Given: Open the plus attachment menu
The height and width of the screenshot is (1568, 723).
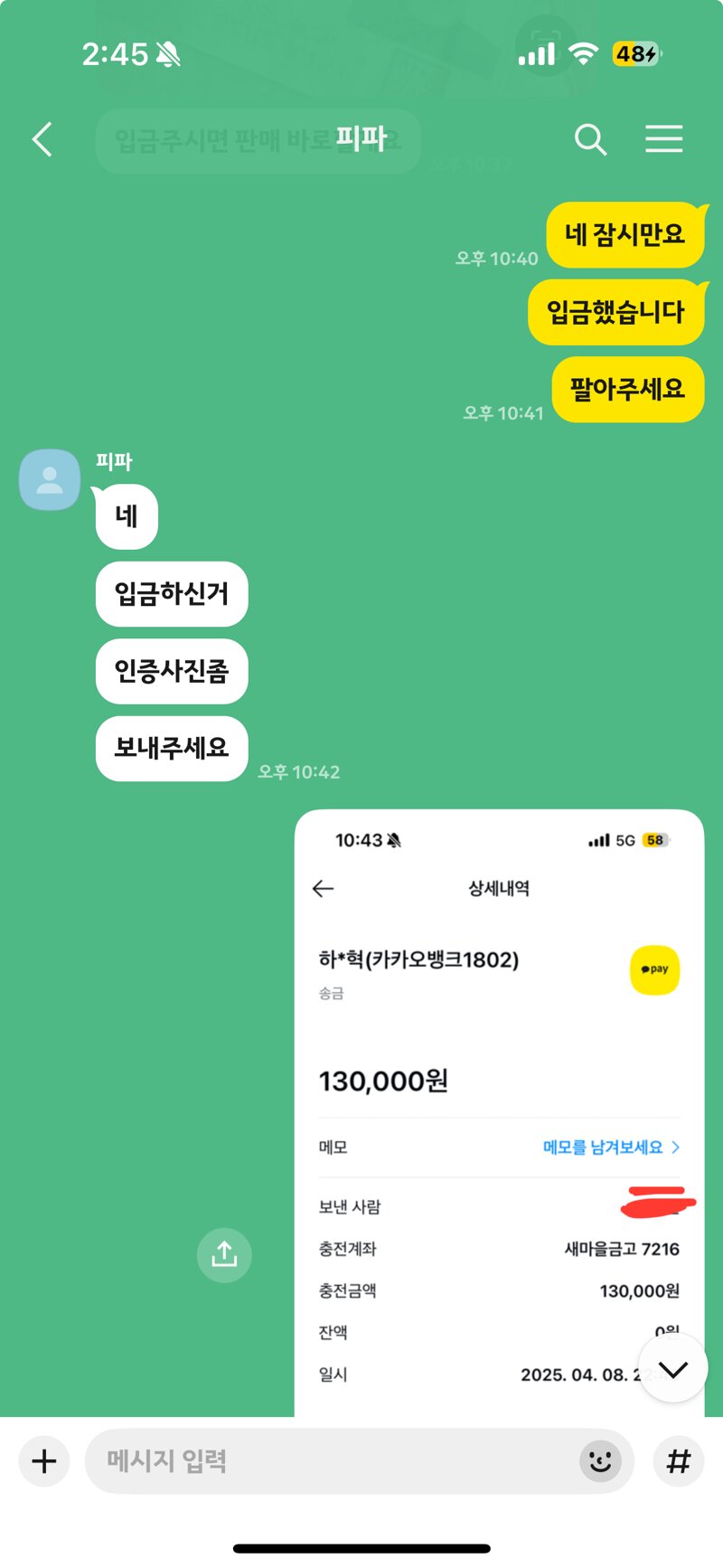Looking at the screenshot, I should [44, 1461].
